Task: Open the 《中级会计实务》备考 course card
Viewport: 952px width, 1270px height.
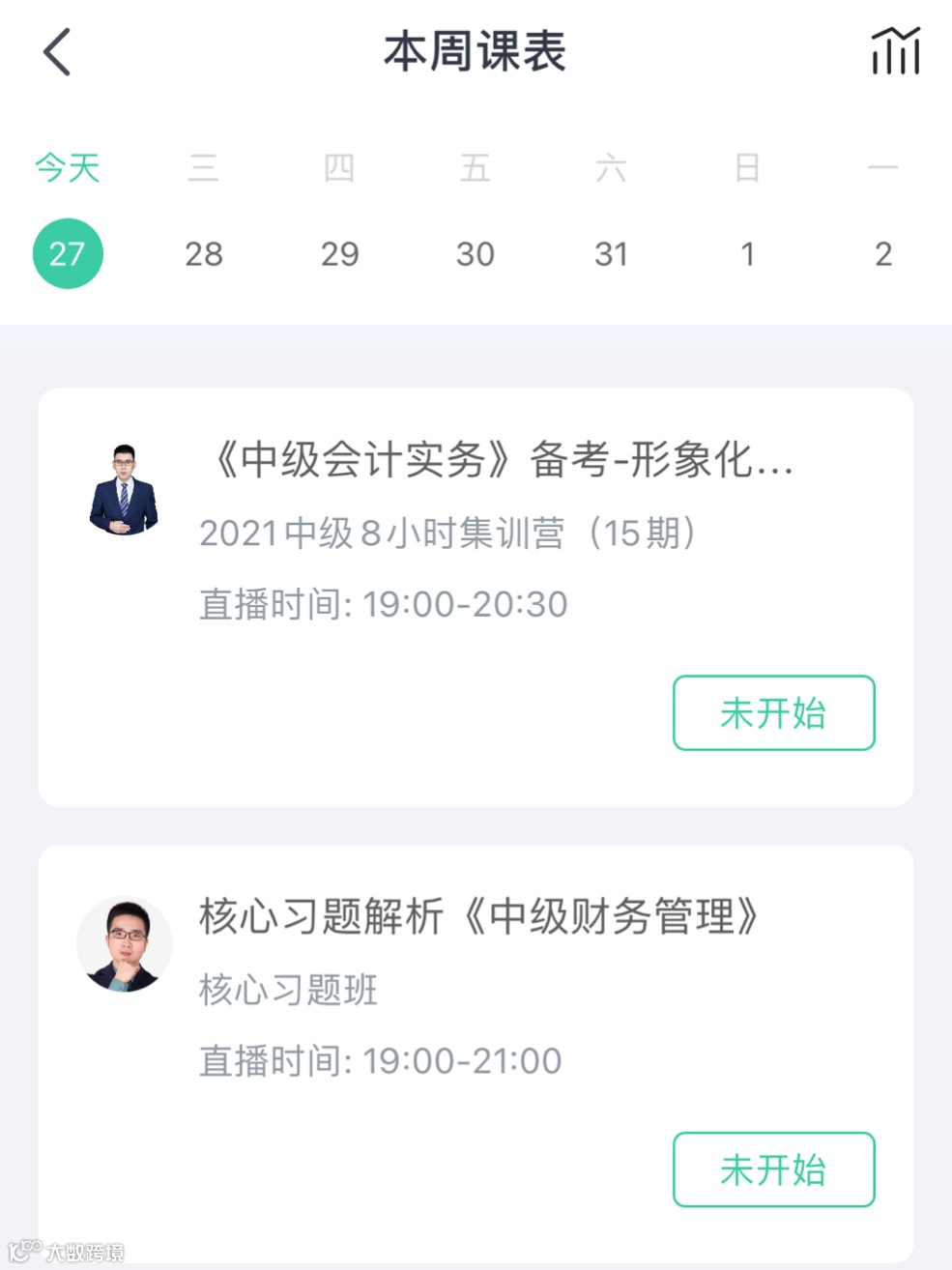Action: [474, 532]
